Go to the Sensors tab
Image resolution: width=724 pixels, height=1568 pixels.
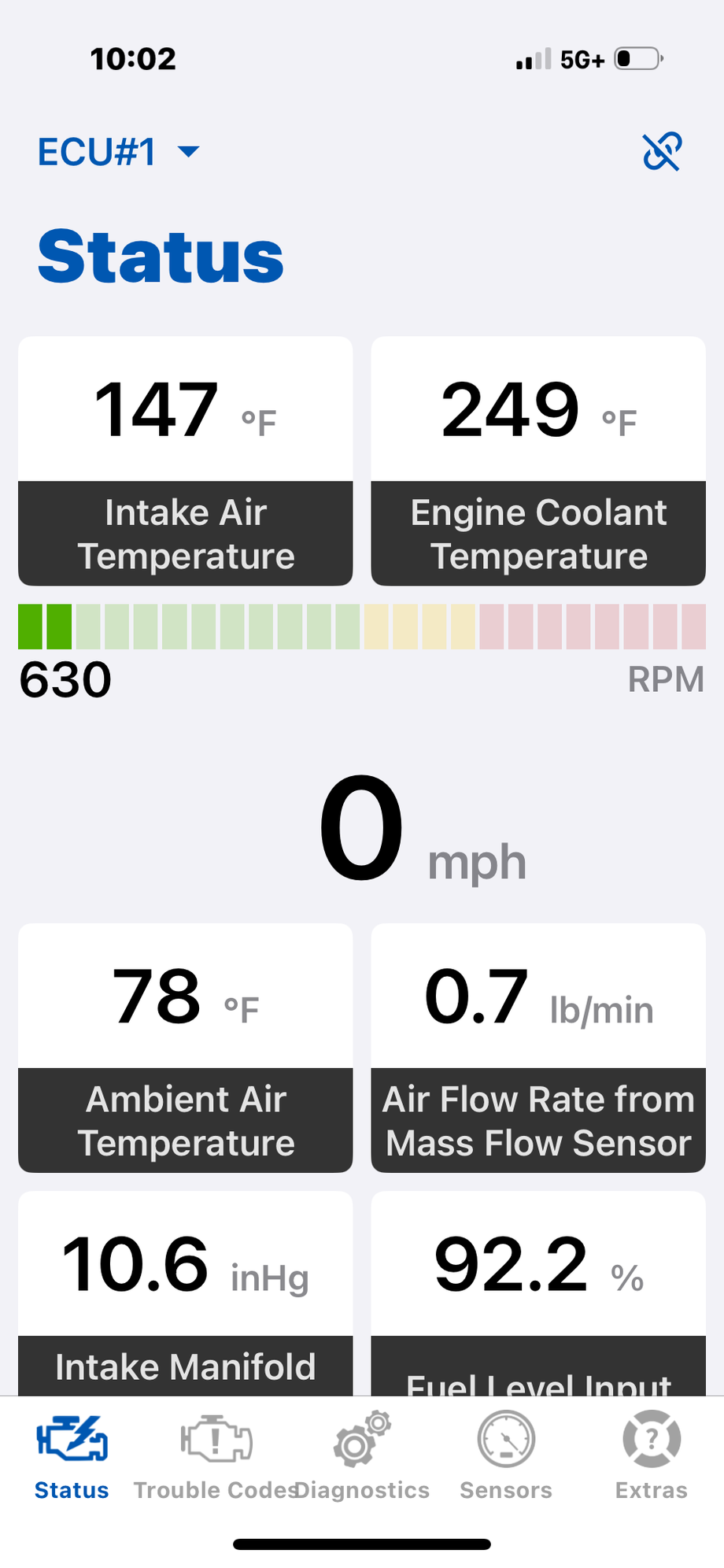point(506,1457)
